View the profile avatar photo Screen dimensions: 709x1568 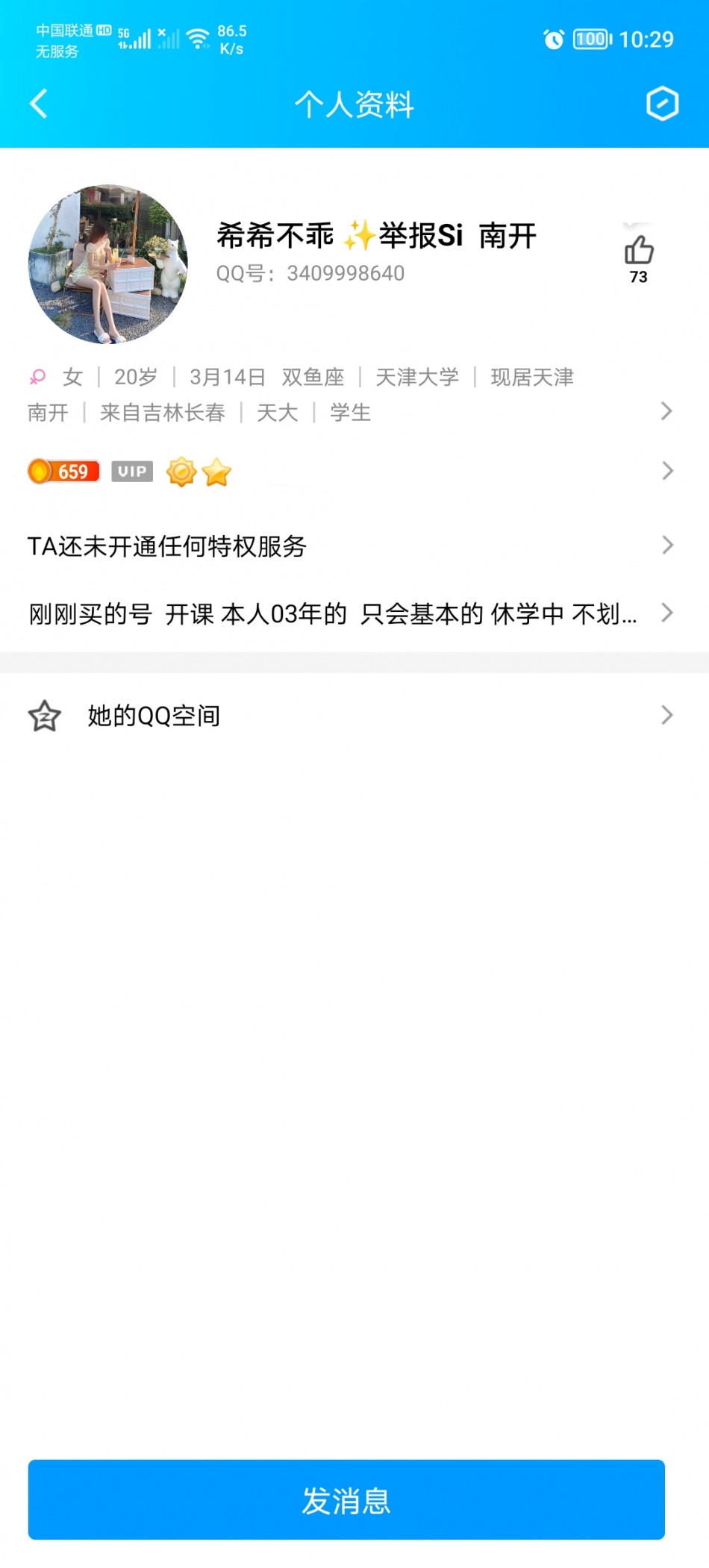click(x=108, y=264)
